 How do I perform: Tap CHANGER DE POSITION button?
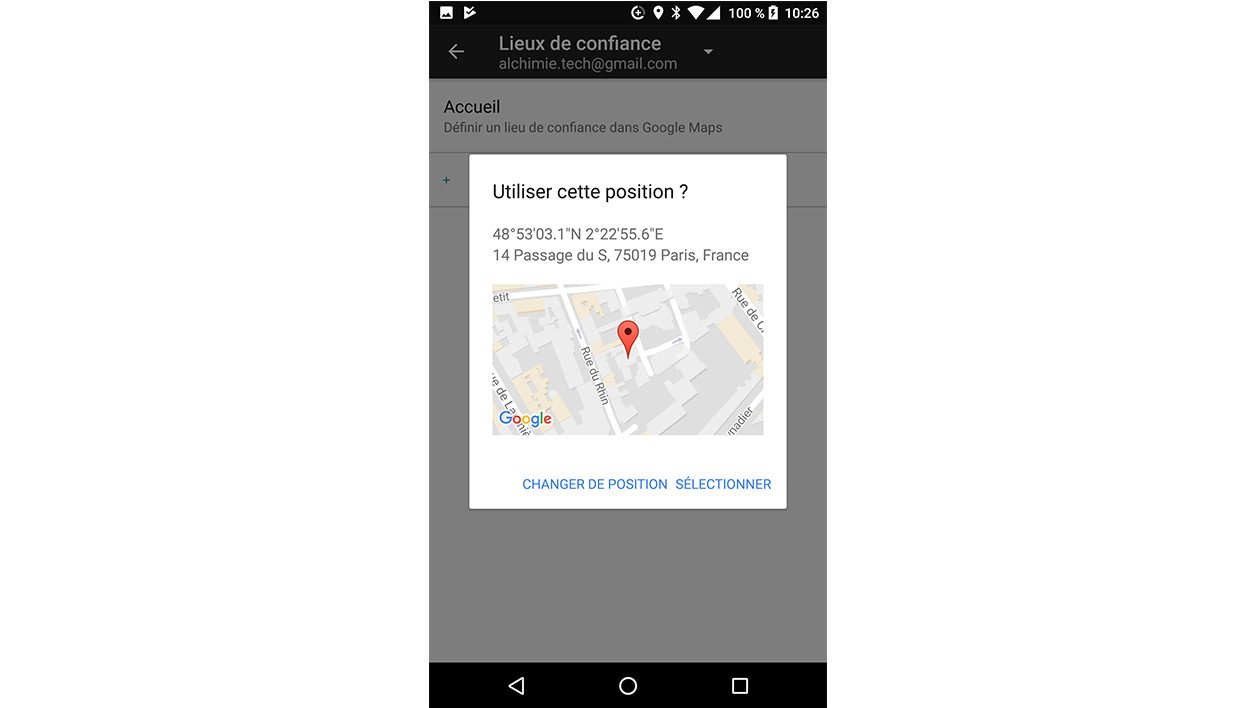(594, 484)
